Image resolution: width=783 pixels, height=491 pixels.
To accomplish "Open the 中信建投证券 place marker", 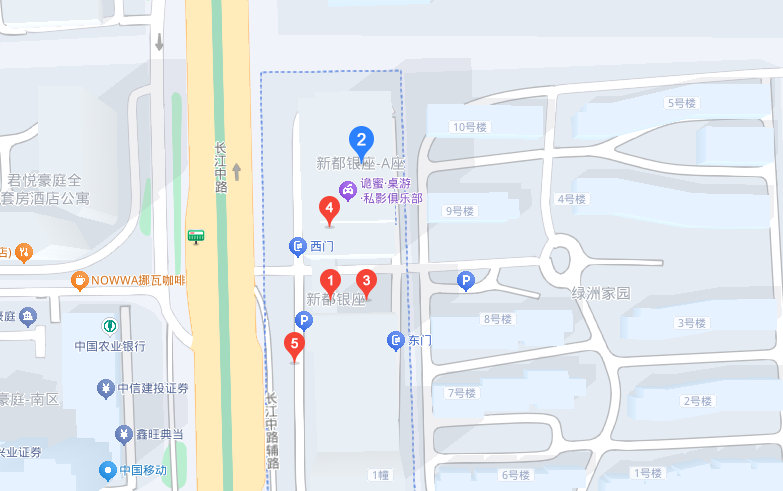I will [x=105, y=387].
